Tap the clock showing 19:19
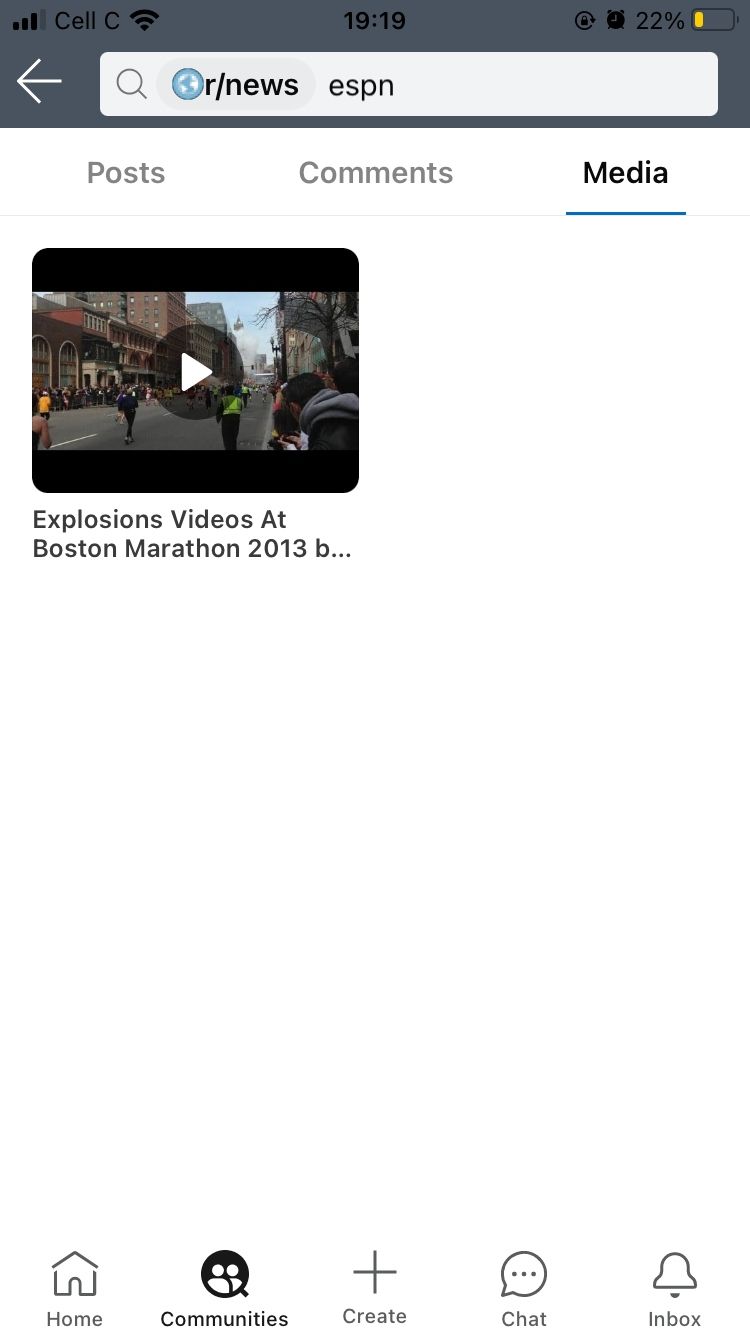Screen dimensions: 750x1334 click(374, 20)
